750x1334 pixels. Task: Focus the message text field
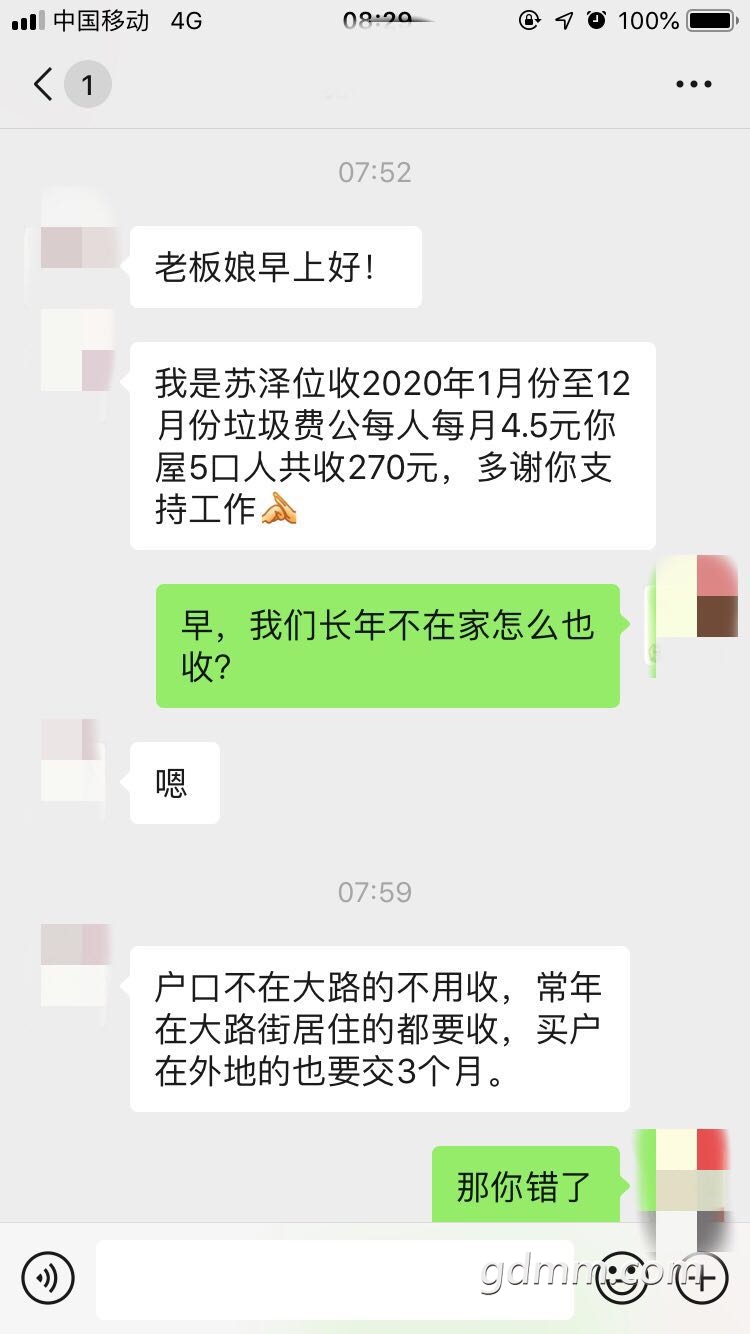[335, 1278]
